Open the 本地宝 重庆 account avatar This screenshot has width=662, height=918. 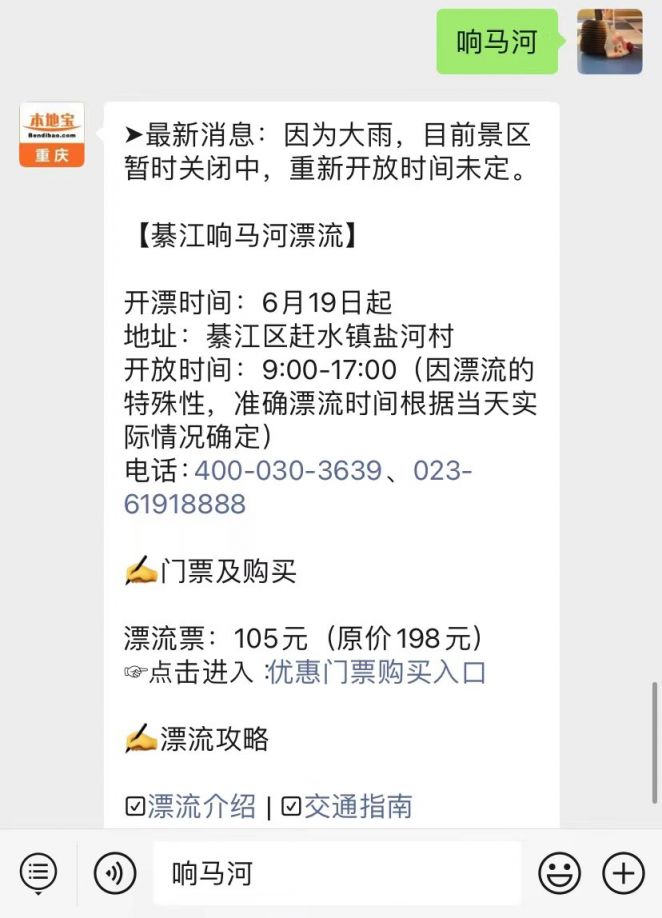[x=52, y=135]
